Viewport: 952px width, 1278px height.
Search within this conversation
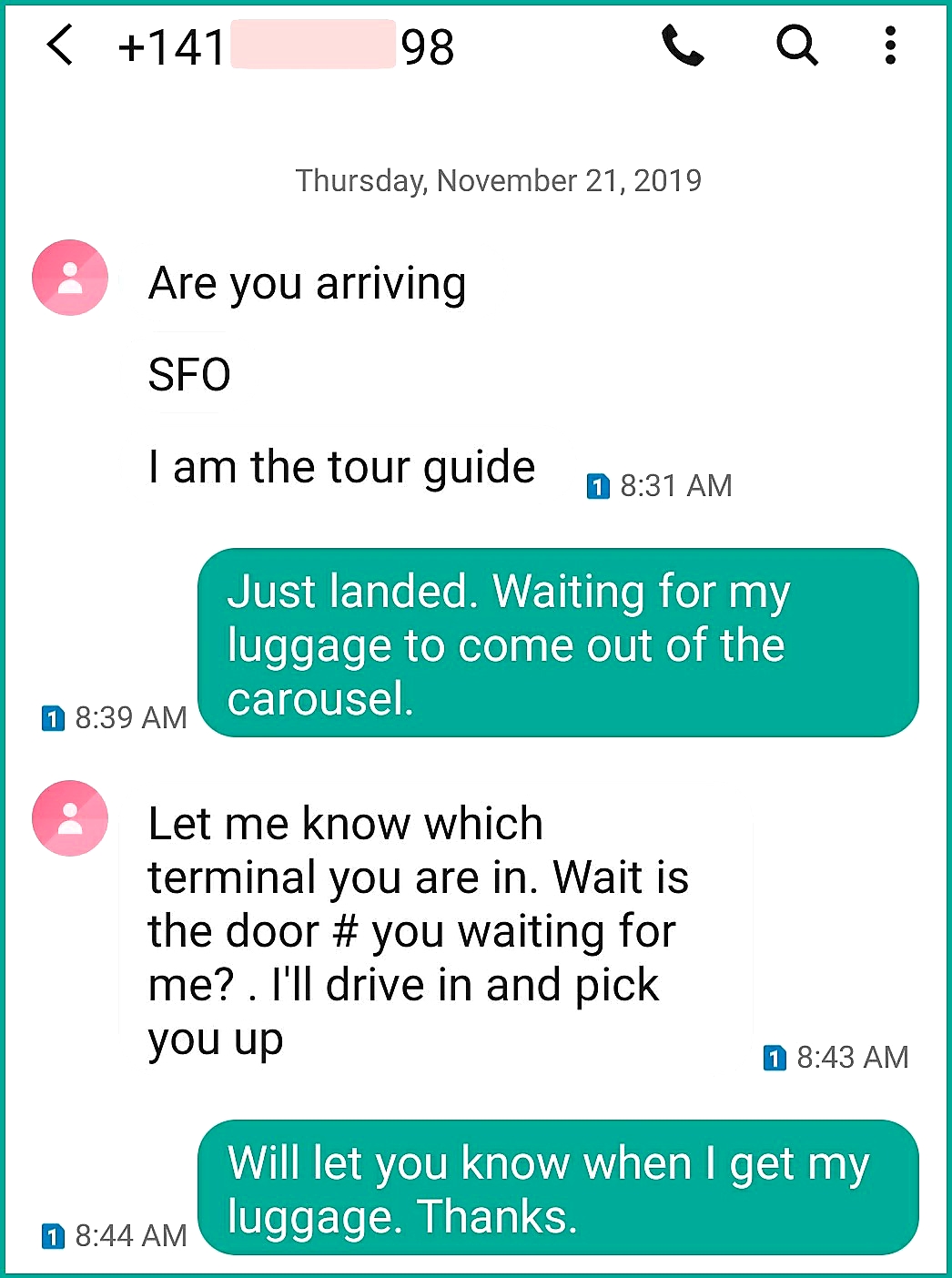(796, 46)
